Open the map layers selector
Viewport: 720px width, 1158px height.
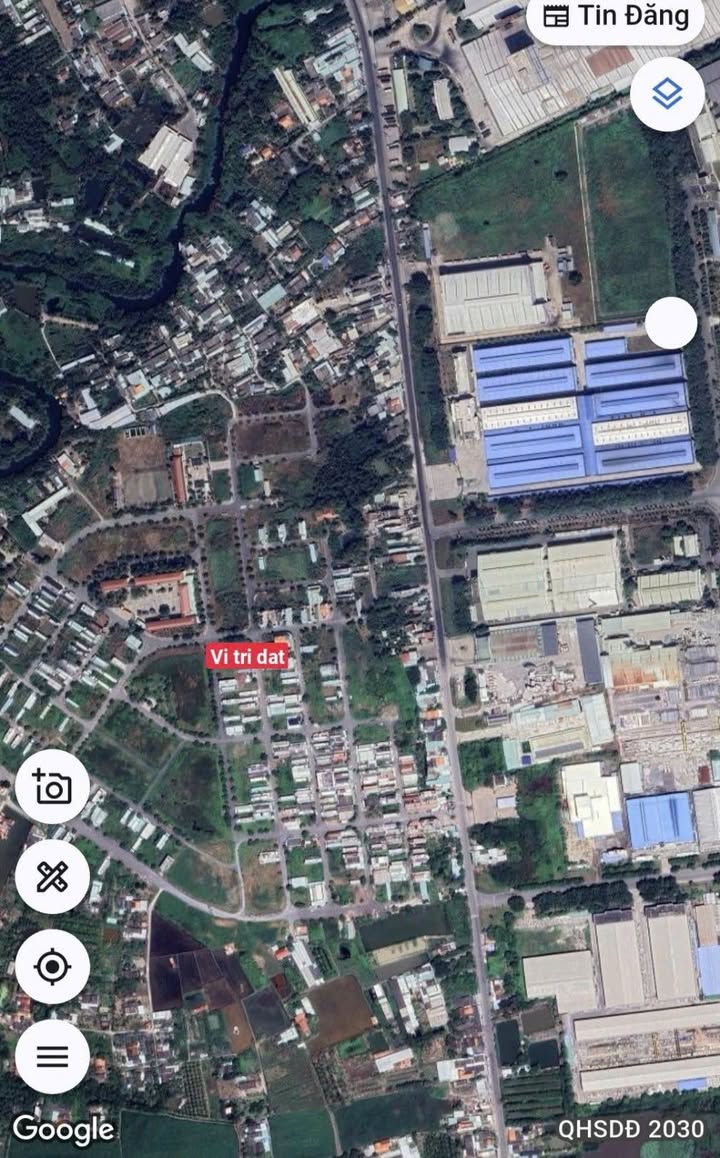click(x=667, y=94)
